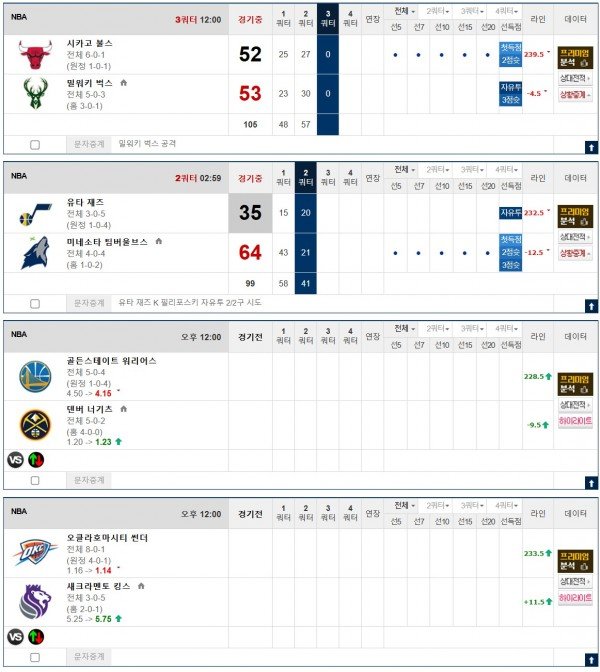Expand the 전체 dropdown in the Bulls-Bucks header

tap(404, 11)
